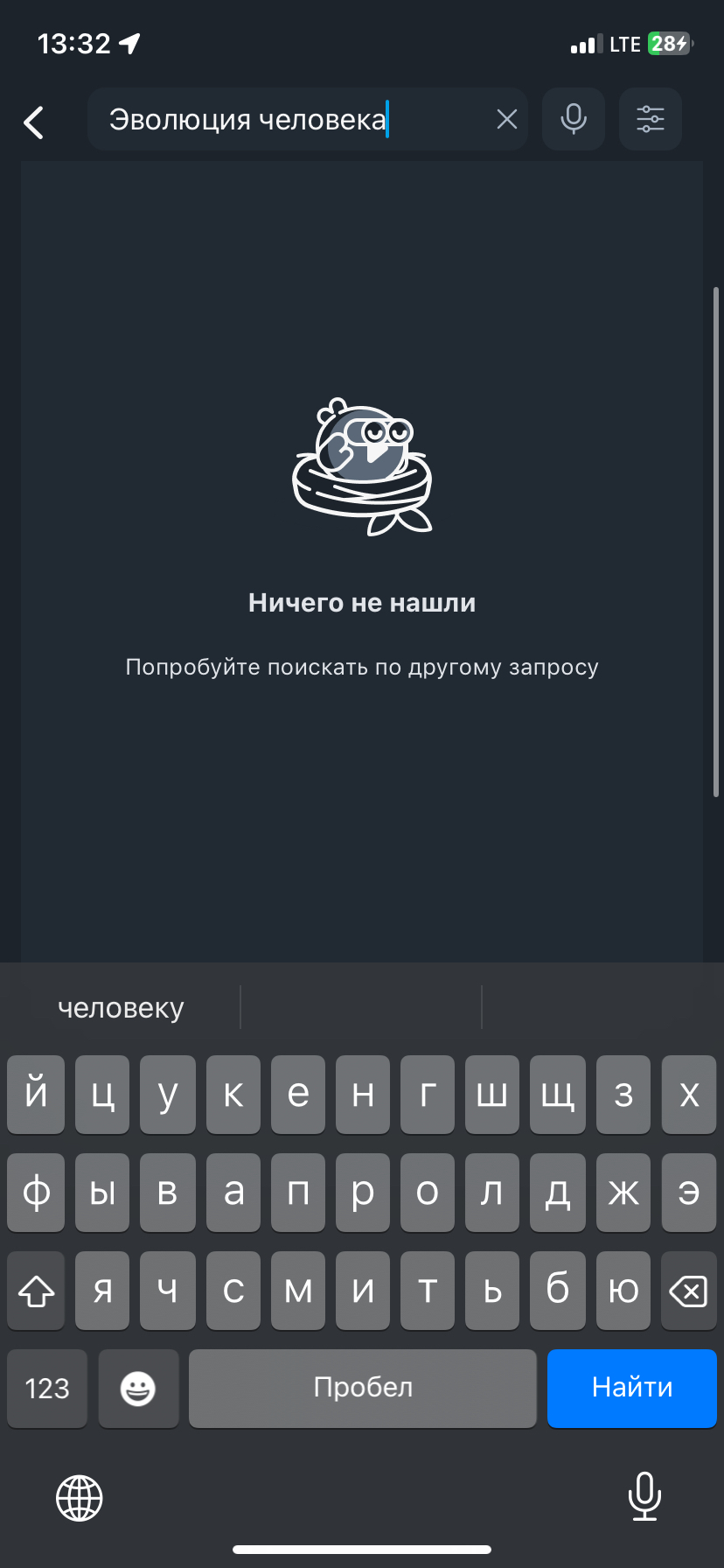This screenshot has height=1568, width=724.
Task: Hit the blue Найти key
Action: click(x=632, y=1388)
